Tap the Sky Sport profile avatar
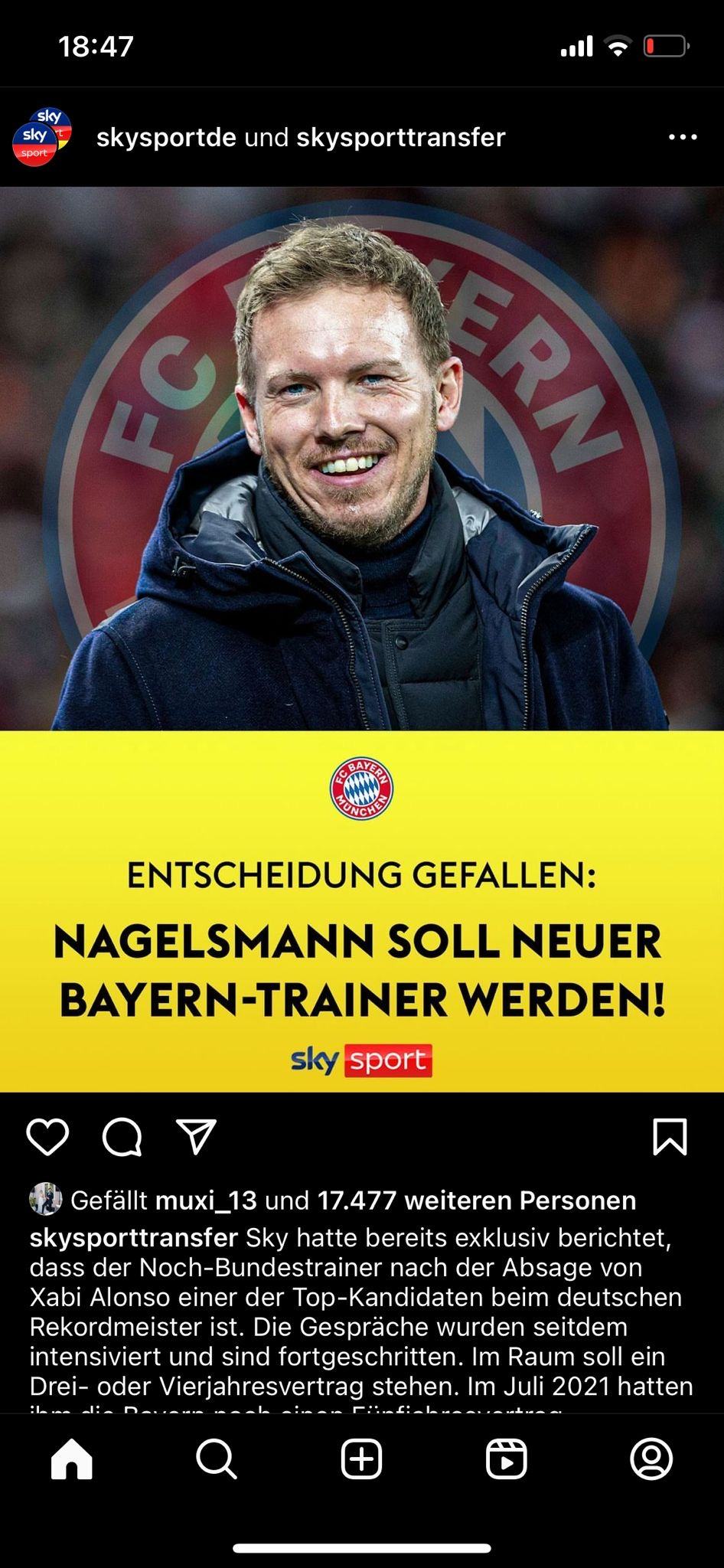724x1568 pixels. (x=42, y=138)
